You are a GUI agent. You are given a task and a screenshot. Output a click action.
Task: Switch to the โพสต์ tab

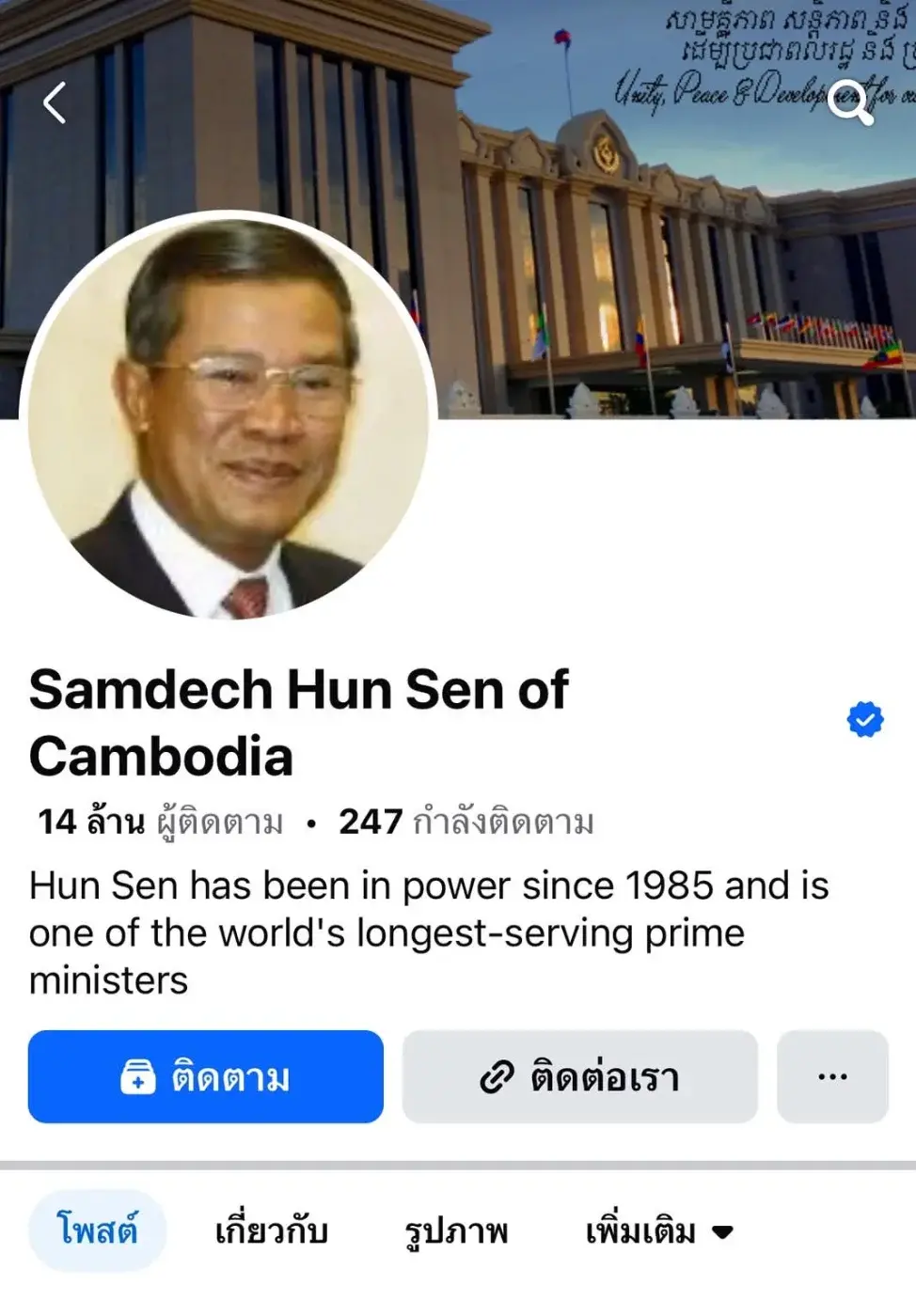(97, 1230)
